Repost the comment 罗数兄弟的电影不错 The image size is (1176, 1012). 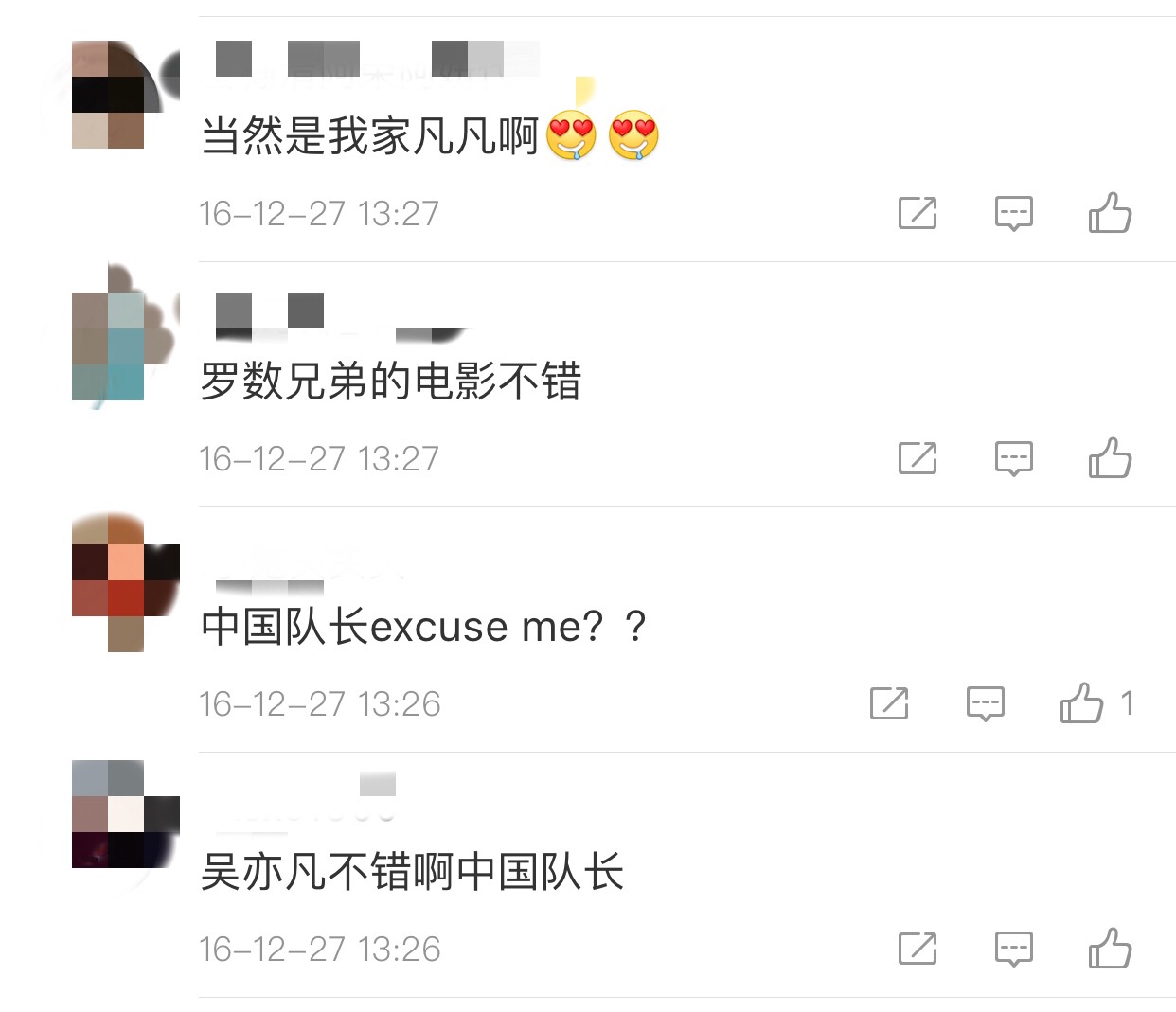[917, 458]
